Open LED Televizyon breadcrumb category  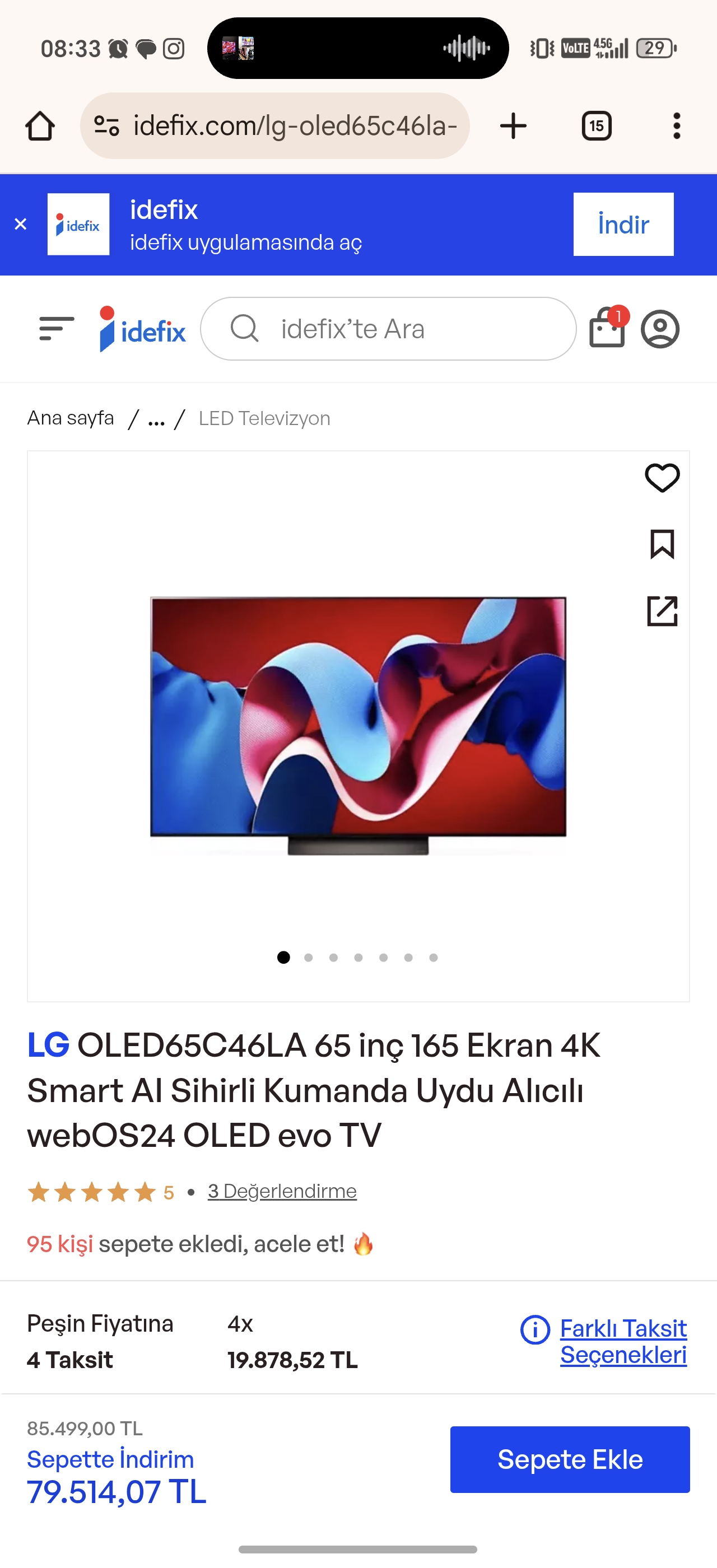click(264, 418)
